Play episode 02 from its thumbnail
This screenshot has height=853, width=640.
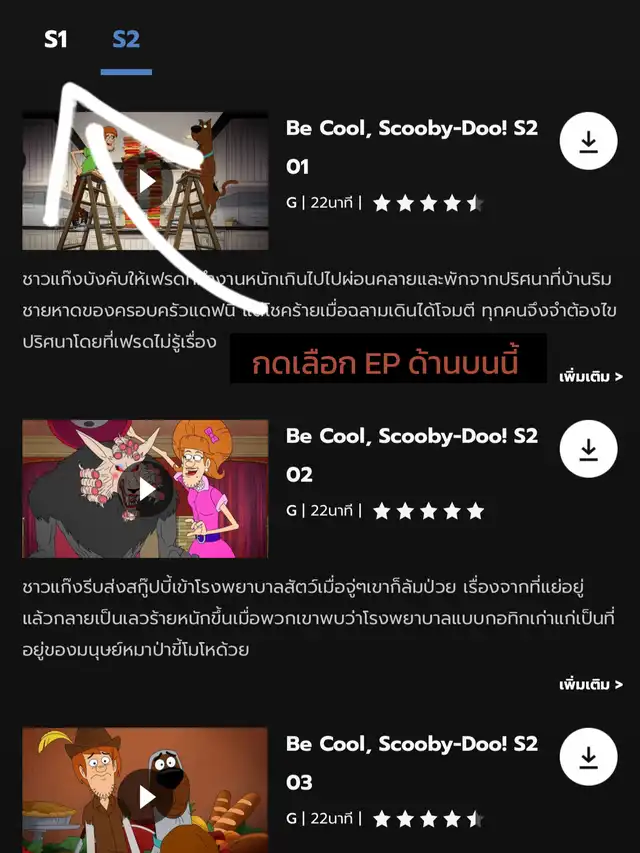point(146,489)
